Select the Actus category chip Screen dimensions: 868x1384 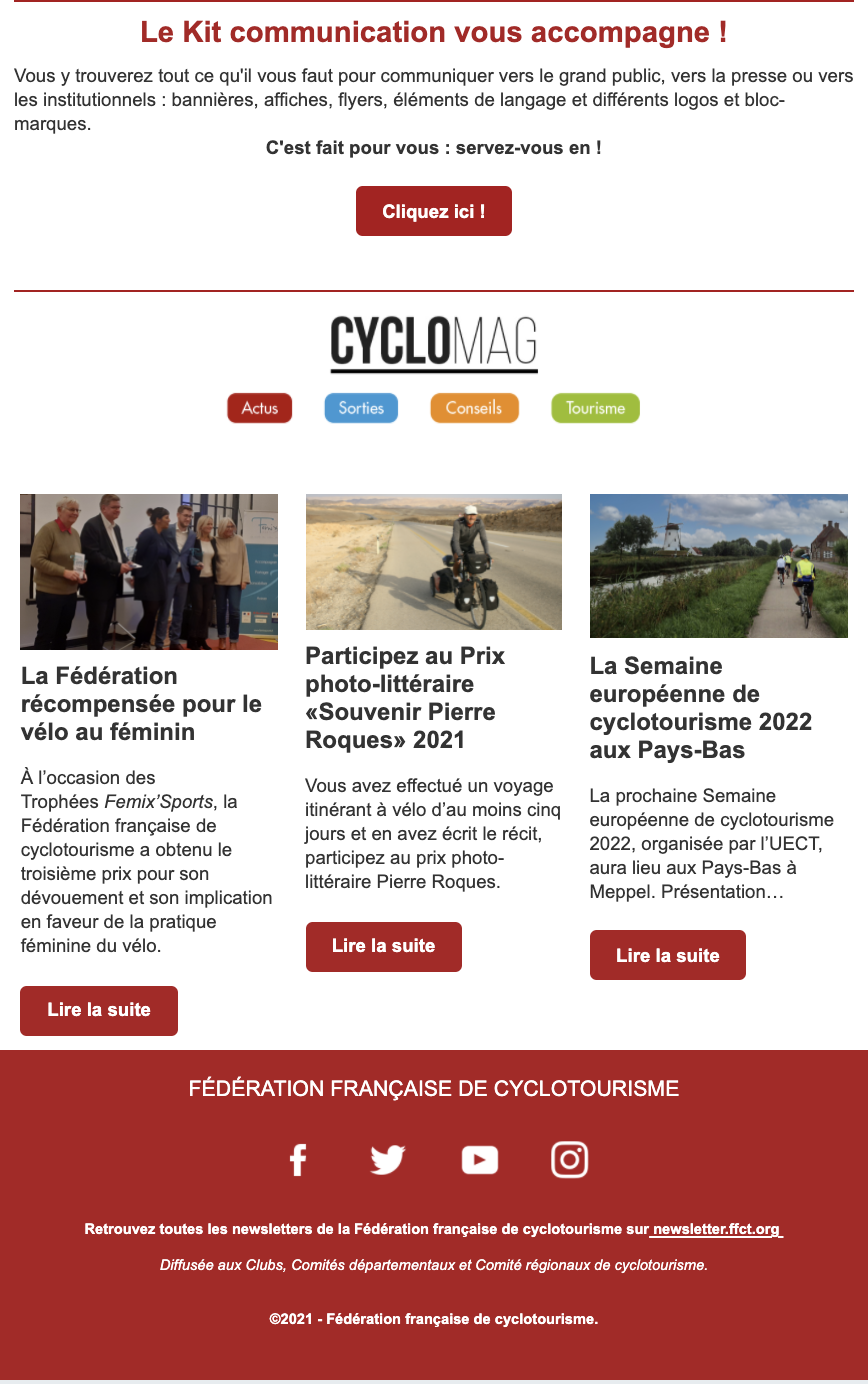coord(260,408)
